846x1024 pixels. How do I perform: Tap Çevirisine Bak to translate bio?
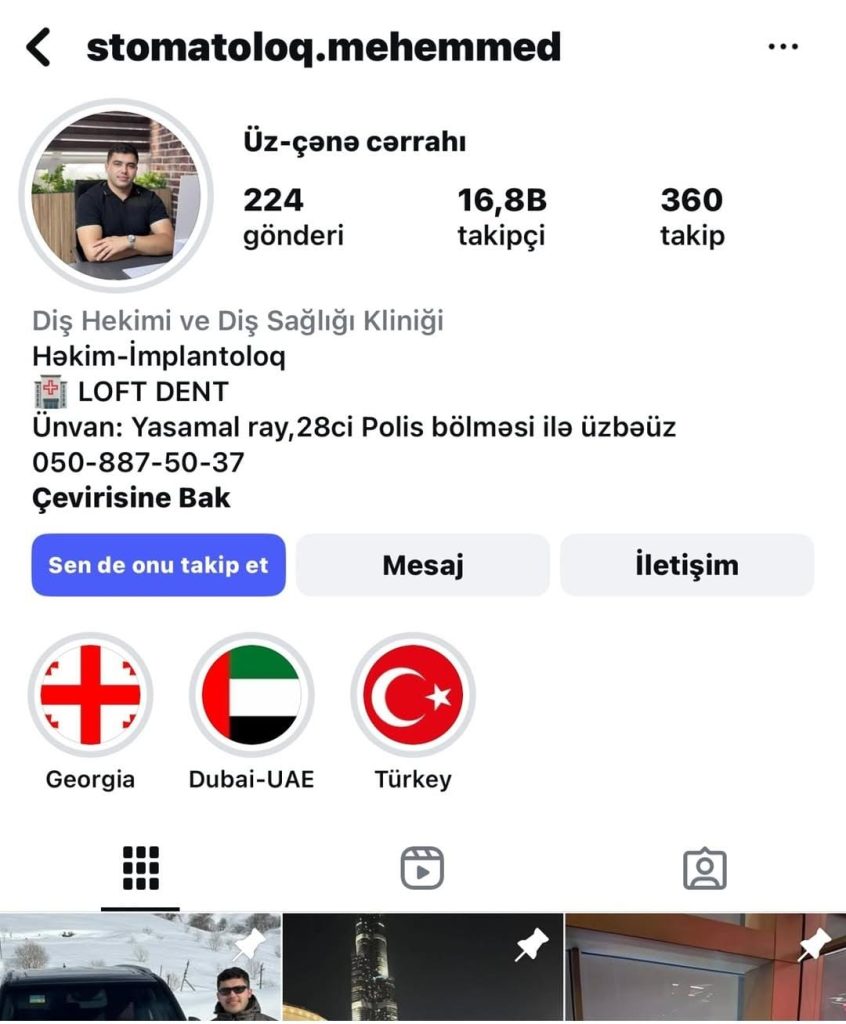pyautogui.click(x=131, y=497)
